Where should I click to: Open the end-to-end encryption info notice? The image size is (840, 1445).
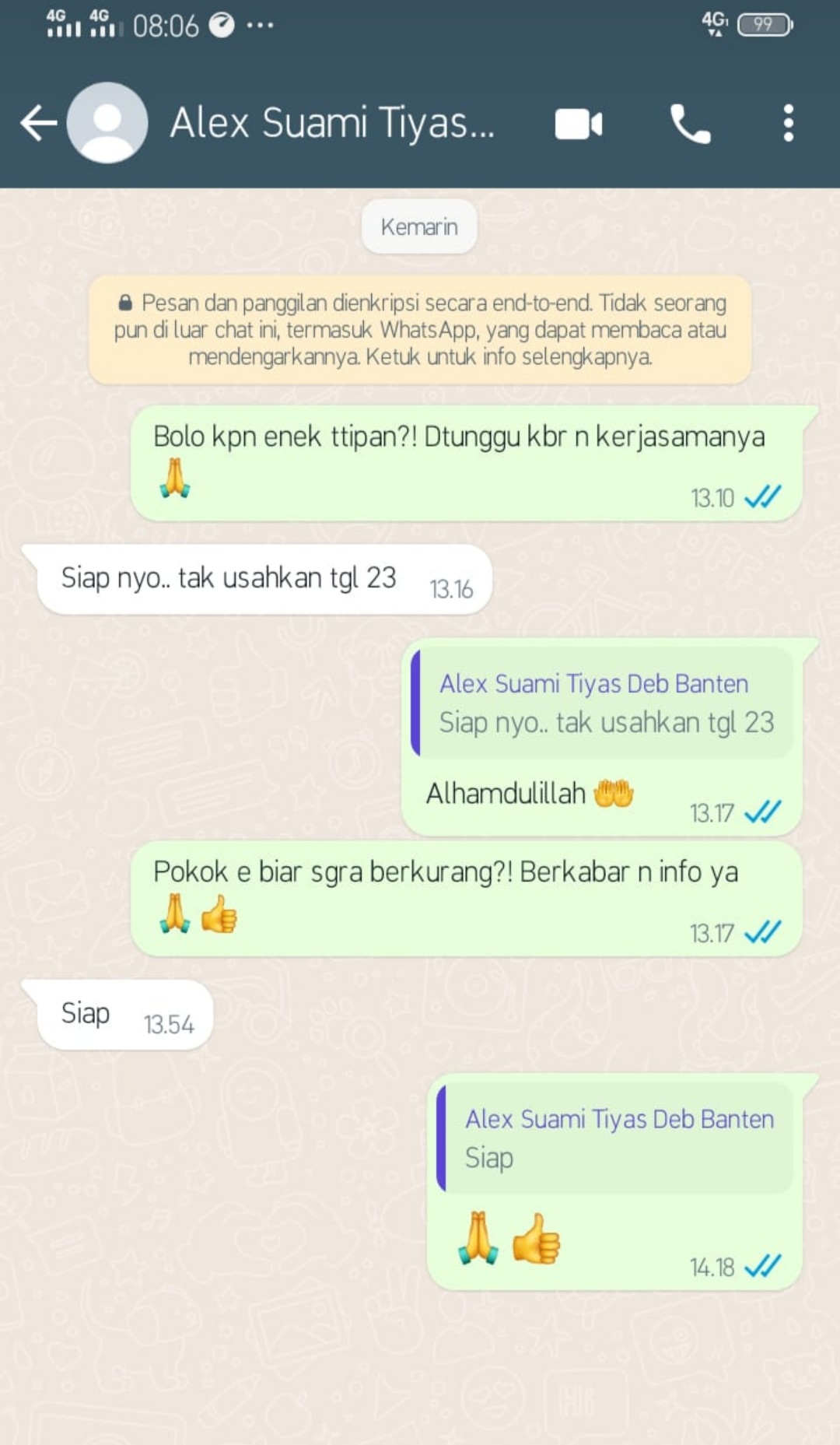point(420,330)
